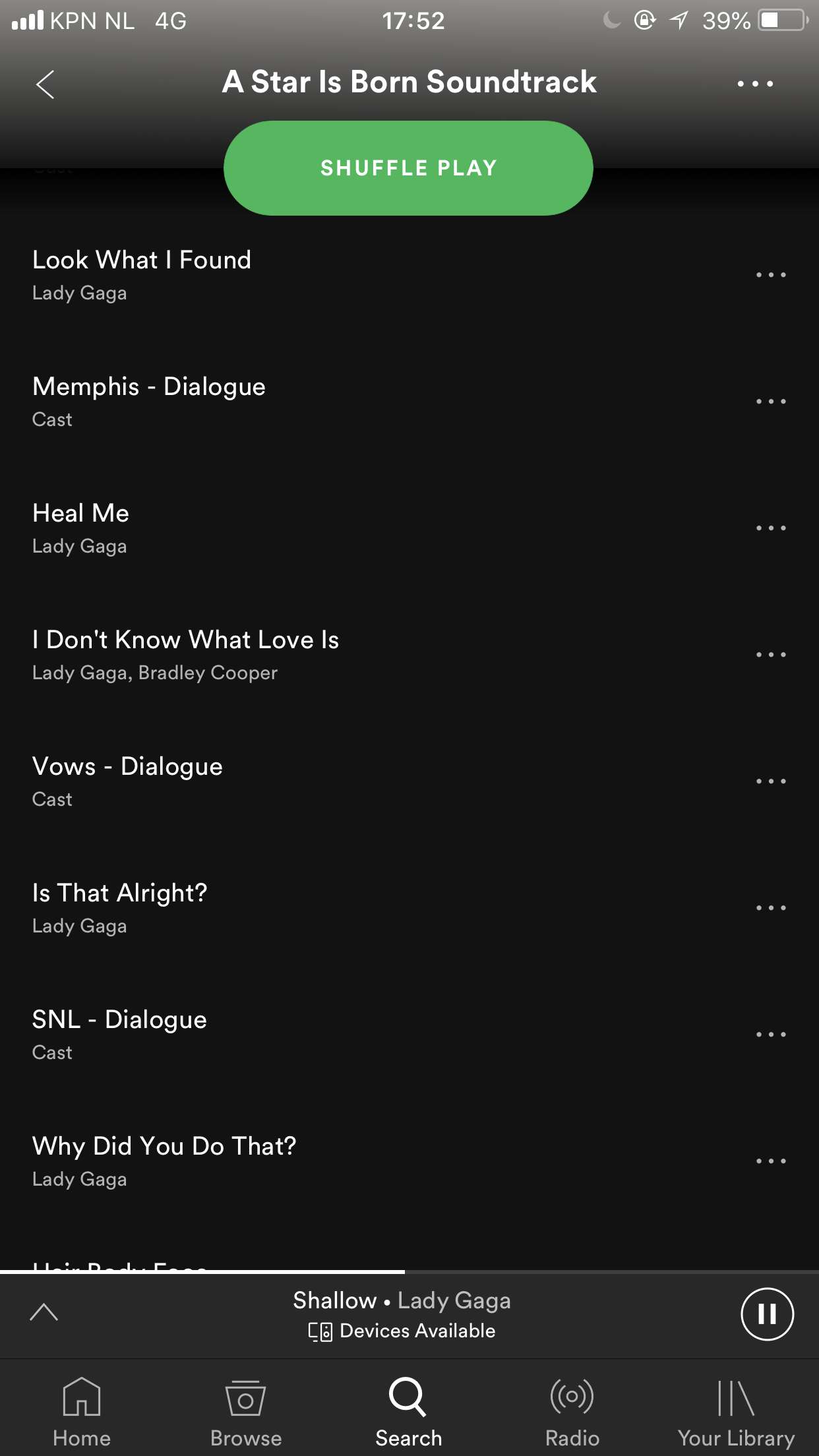Screen dimensions: 819x1456
Task: Open options for Is That Alright?
Action: [770, 908]
